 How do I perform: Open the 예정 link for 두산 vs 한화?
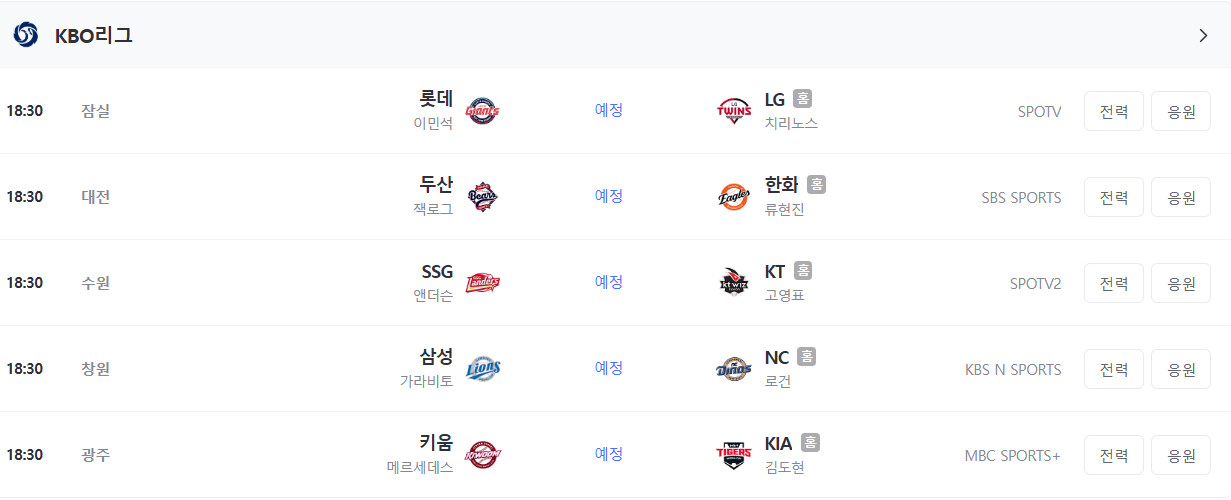(x=608, y=196)
